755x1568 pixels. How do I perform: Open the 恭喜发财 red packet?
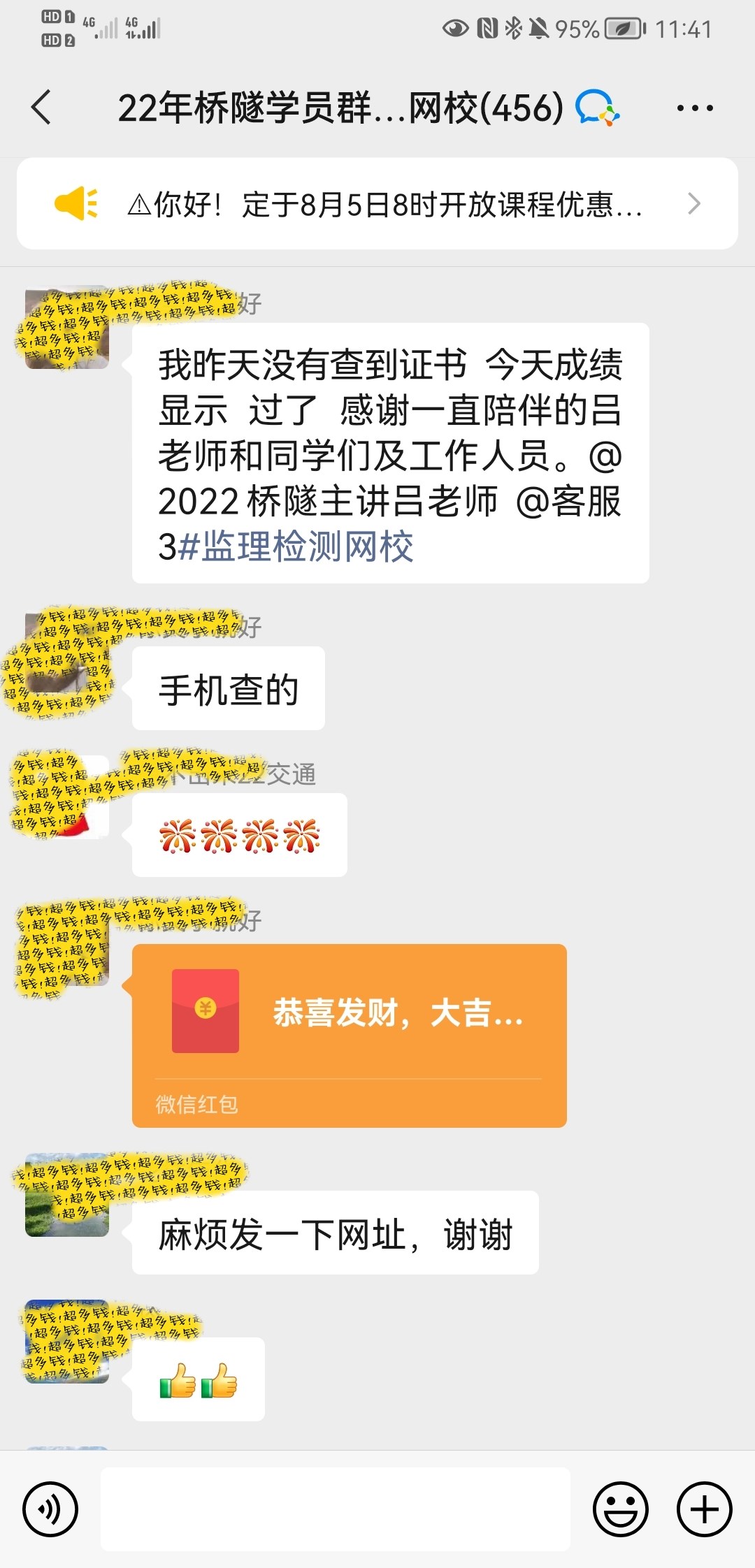tap(349, 1034)
